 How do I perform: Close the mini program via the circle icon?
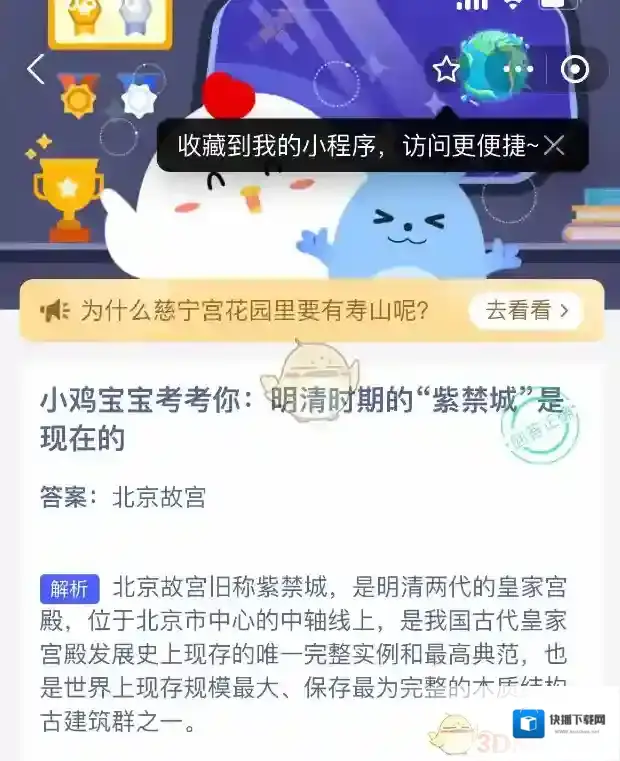click(x=575, y=69)
